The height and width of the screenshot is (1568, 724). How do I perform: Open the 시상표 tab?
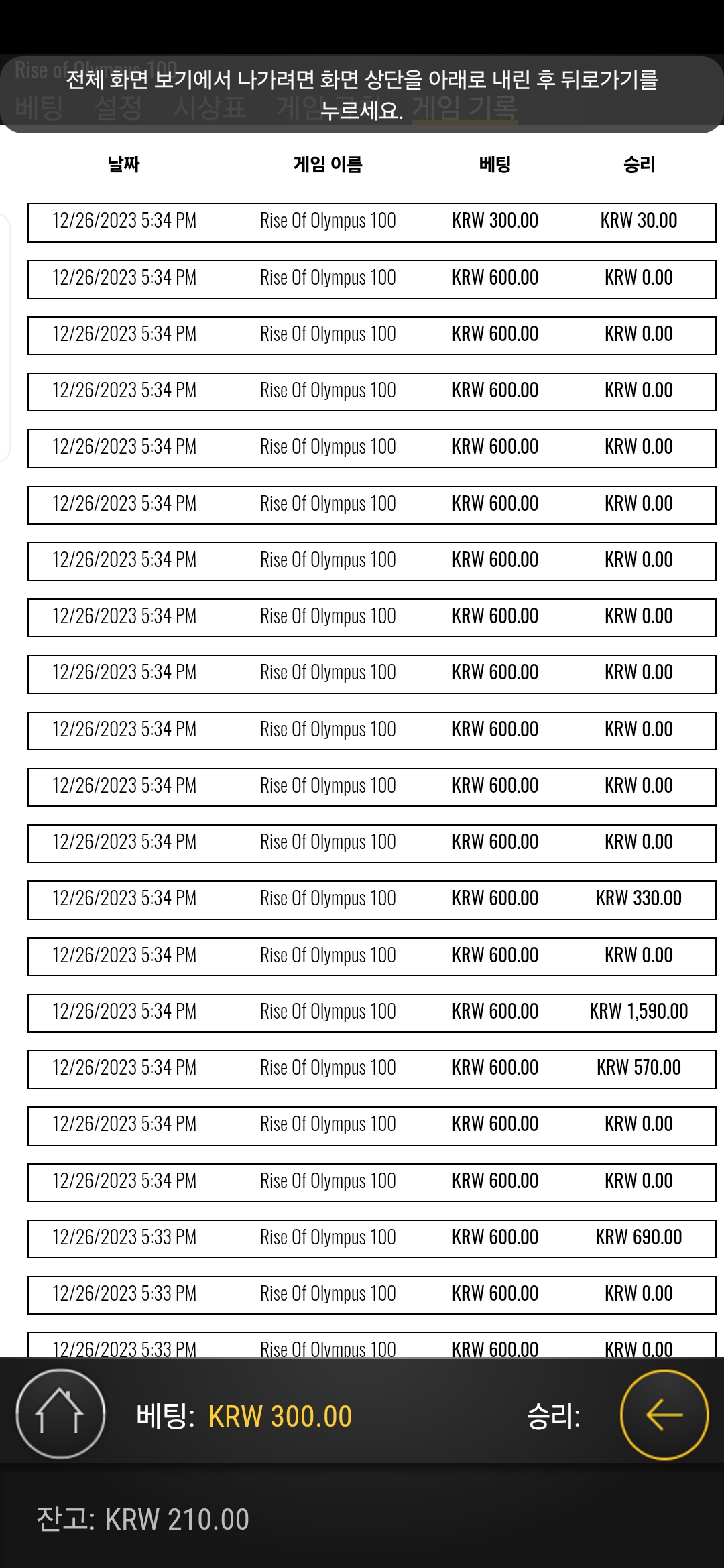coord(210,107)
